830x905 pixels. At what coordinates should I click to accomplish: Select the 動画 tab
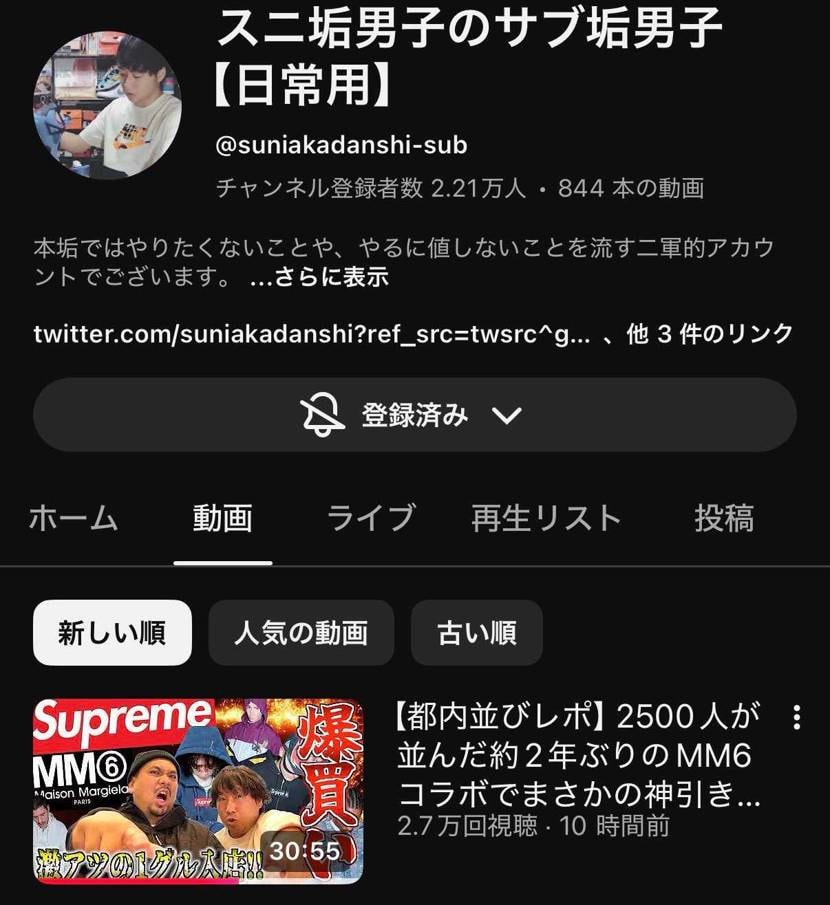[221, 518]
